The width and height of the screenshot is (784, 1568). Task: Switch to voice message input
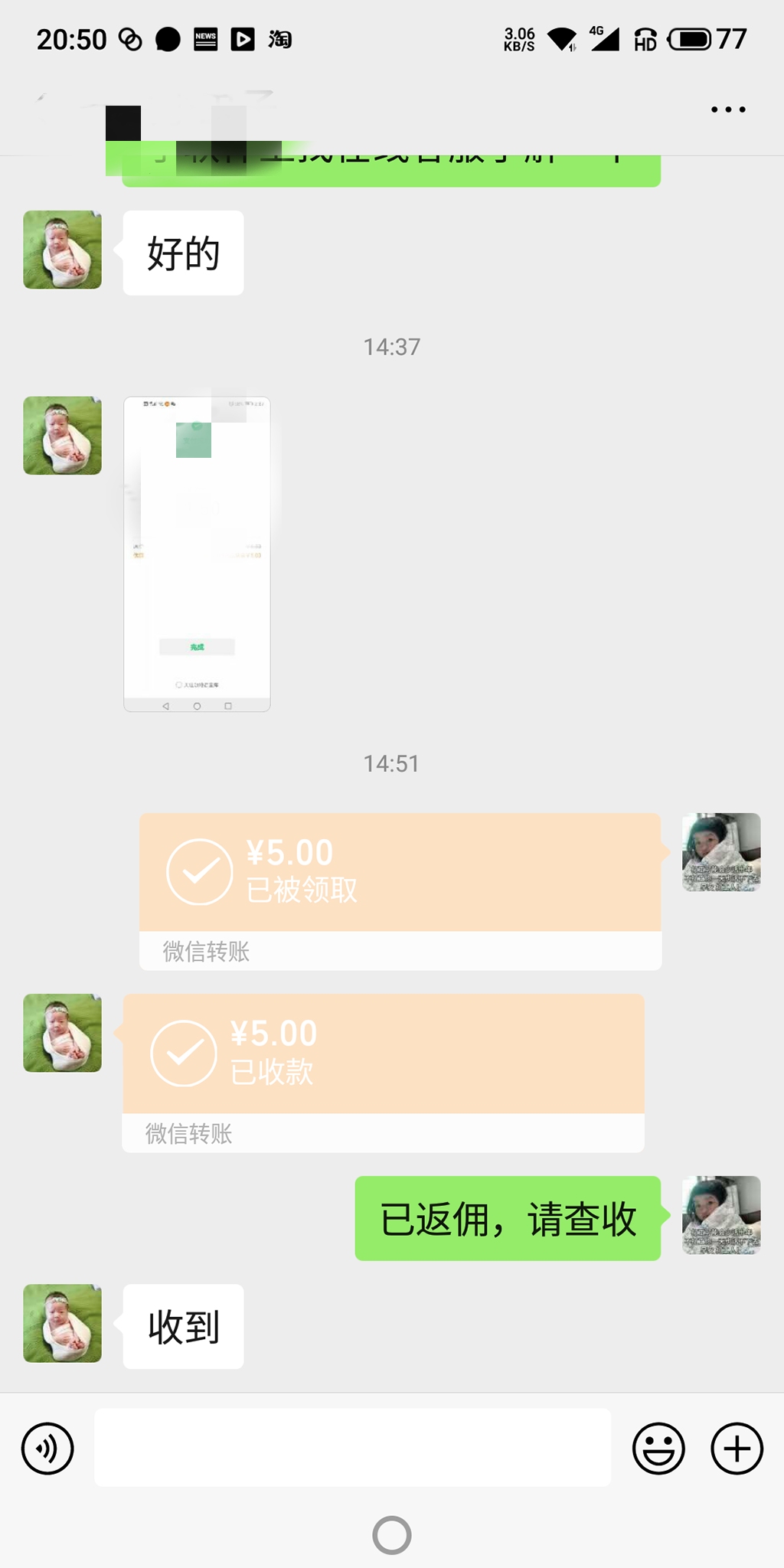[x=47, y=1449]
